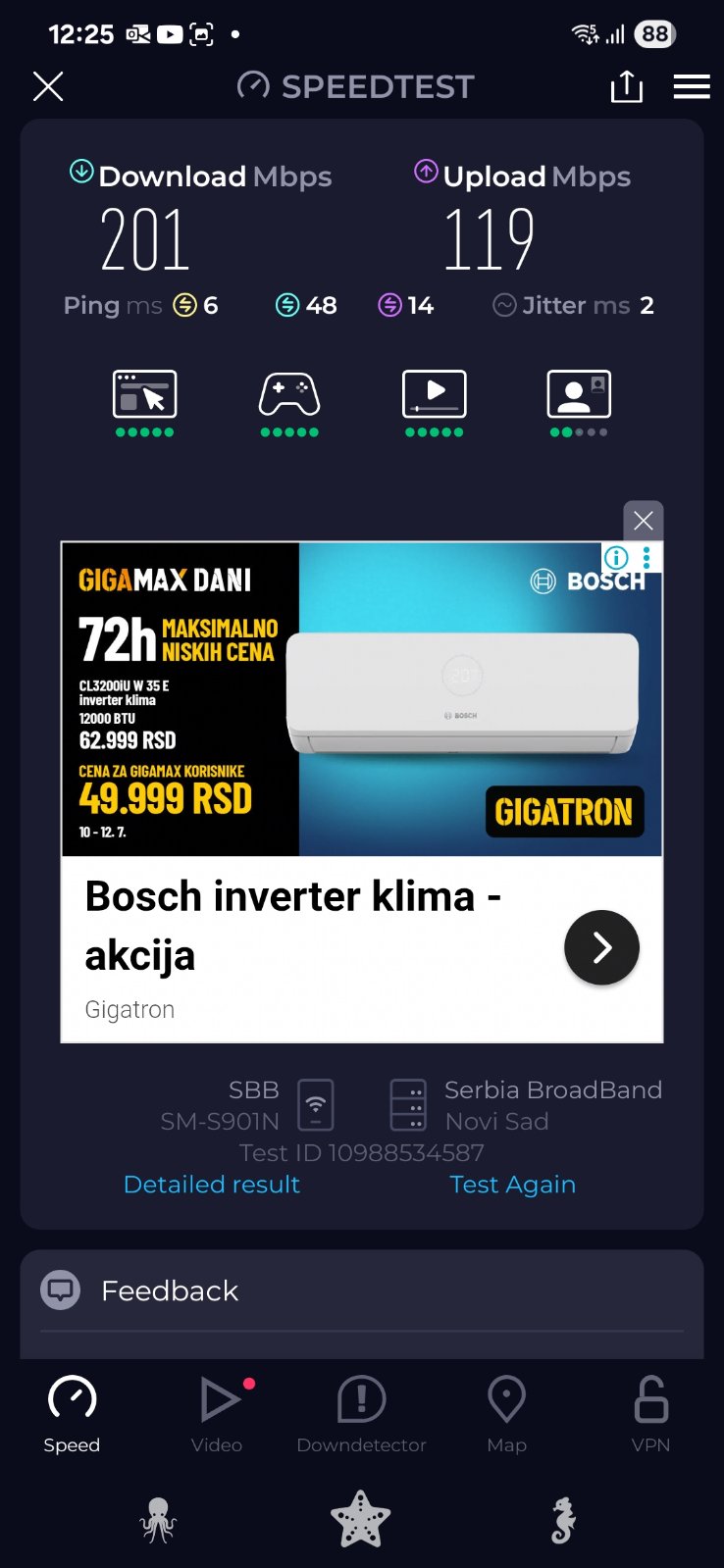Share the speed test result
The width and height of the screenshot is (724, 1568).
(x=626, y=86)
